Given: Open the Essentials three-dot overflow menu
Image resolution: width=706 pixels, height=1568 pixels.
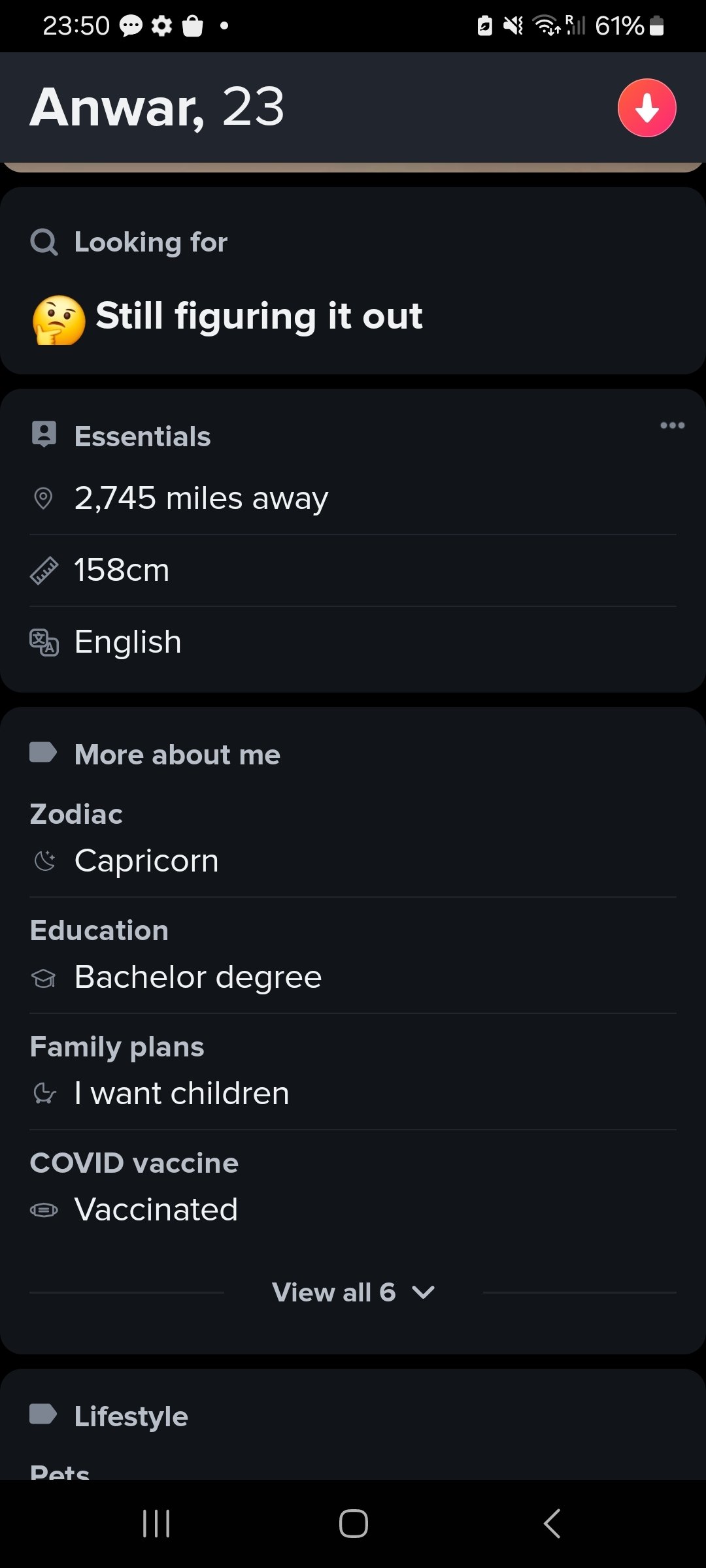Looking at the screenshot, I should pos(672,425).
